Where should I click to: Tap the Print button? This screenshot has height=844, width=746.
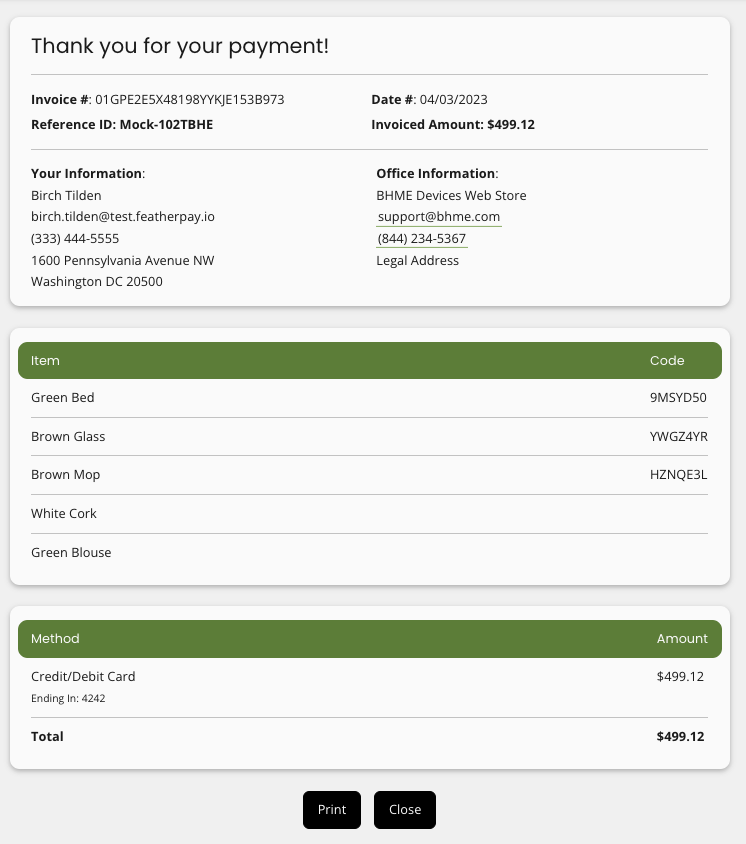click(332, 809)
